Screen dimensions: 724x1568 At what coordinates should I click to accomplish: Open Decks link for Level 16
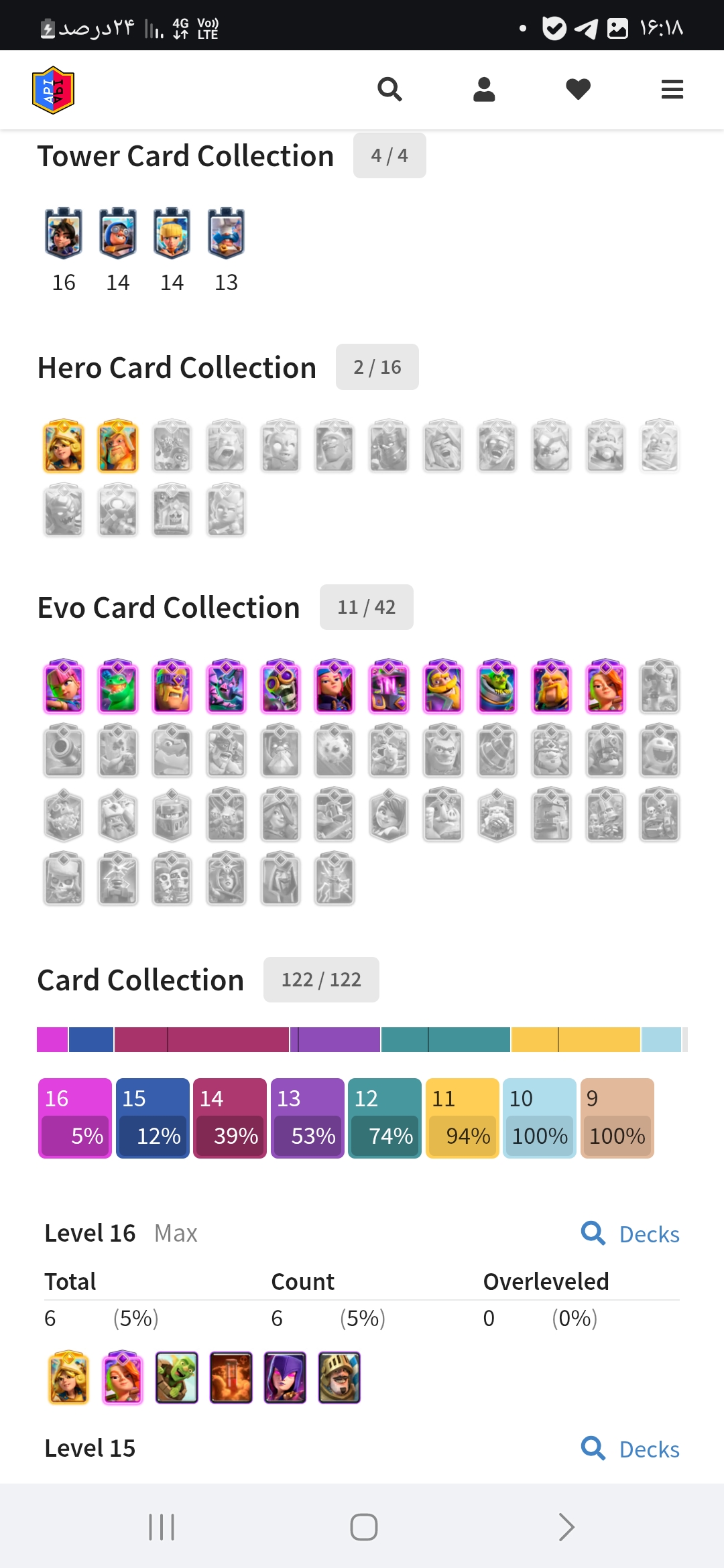point(630,1234)
